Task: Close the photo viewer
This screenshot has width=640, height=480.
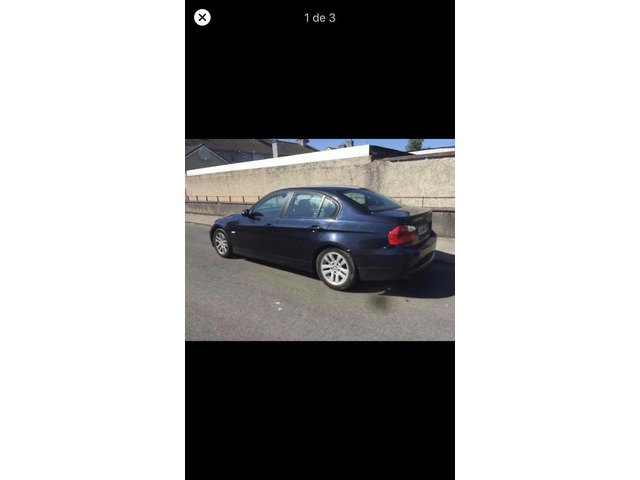Action: click(x=202, y=17)
